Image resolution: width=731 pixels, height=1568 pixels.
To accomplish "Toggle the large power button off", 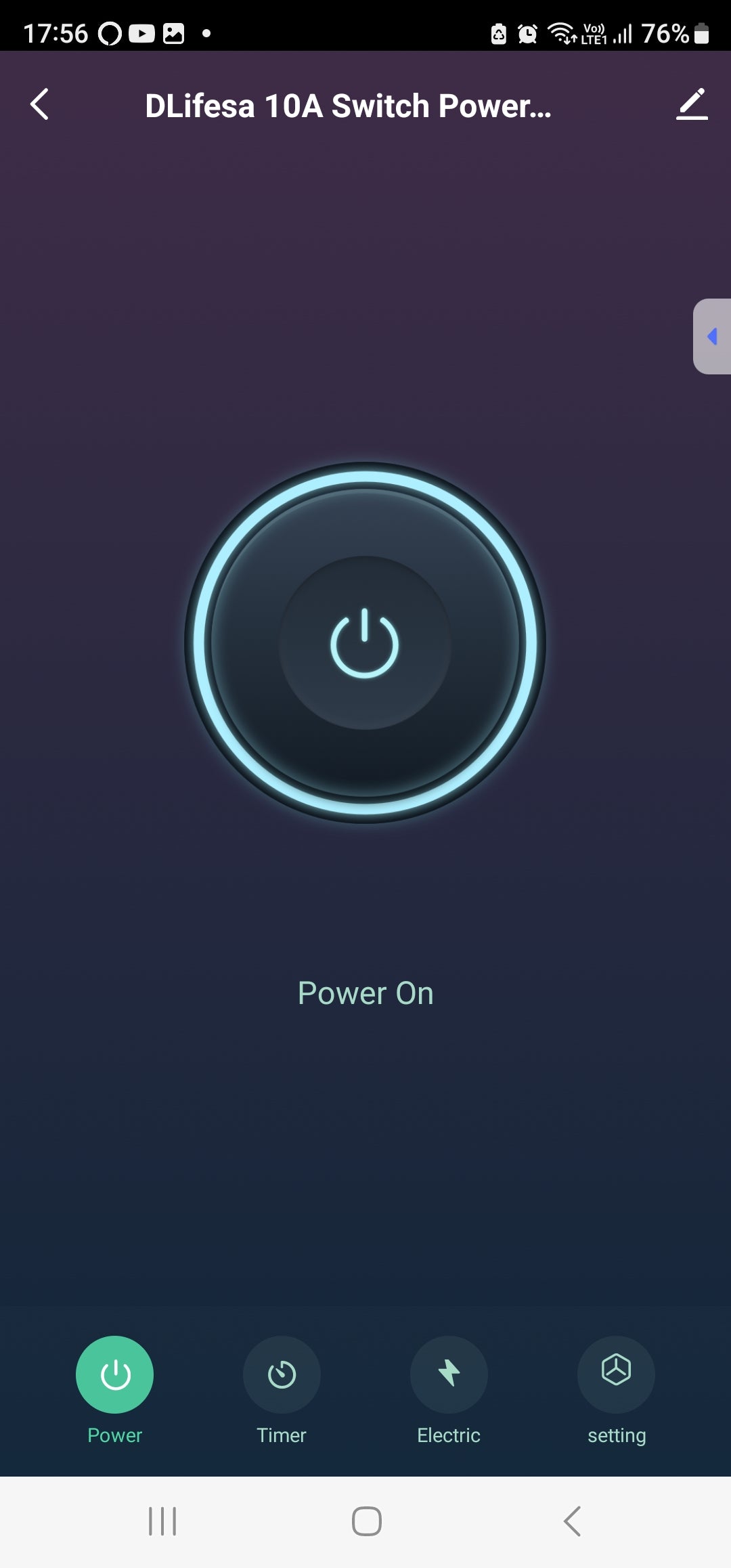I will point(365,643).
